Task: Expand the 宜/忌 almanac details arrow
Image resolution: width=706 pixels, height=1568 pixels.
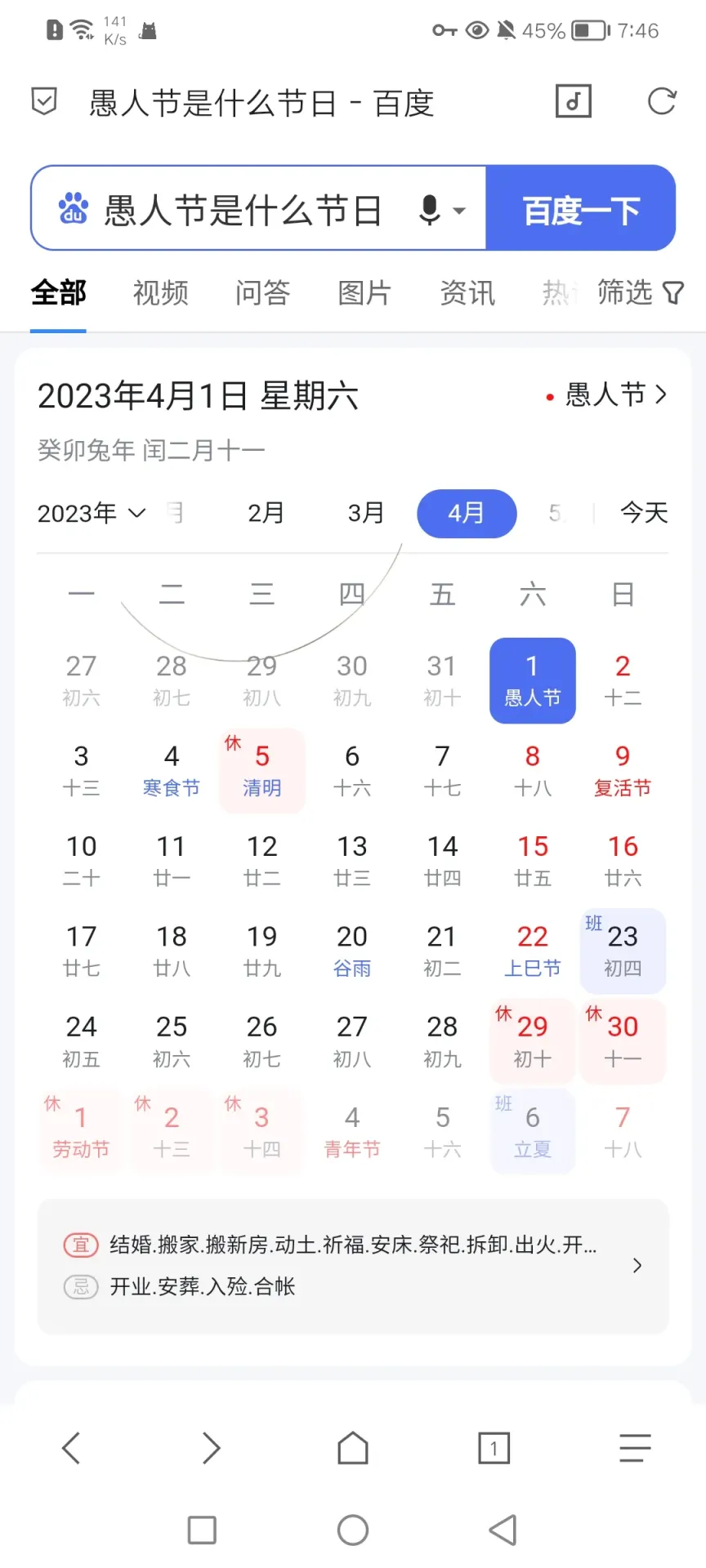Action: 637,1265
